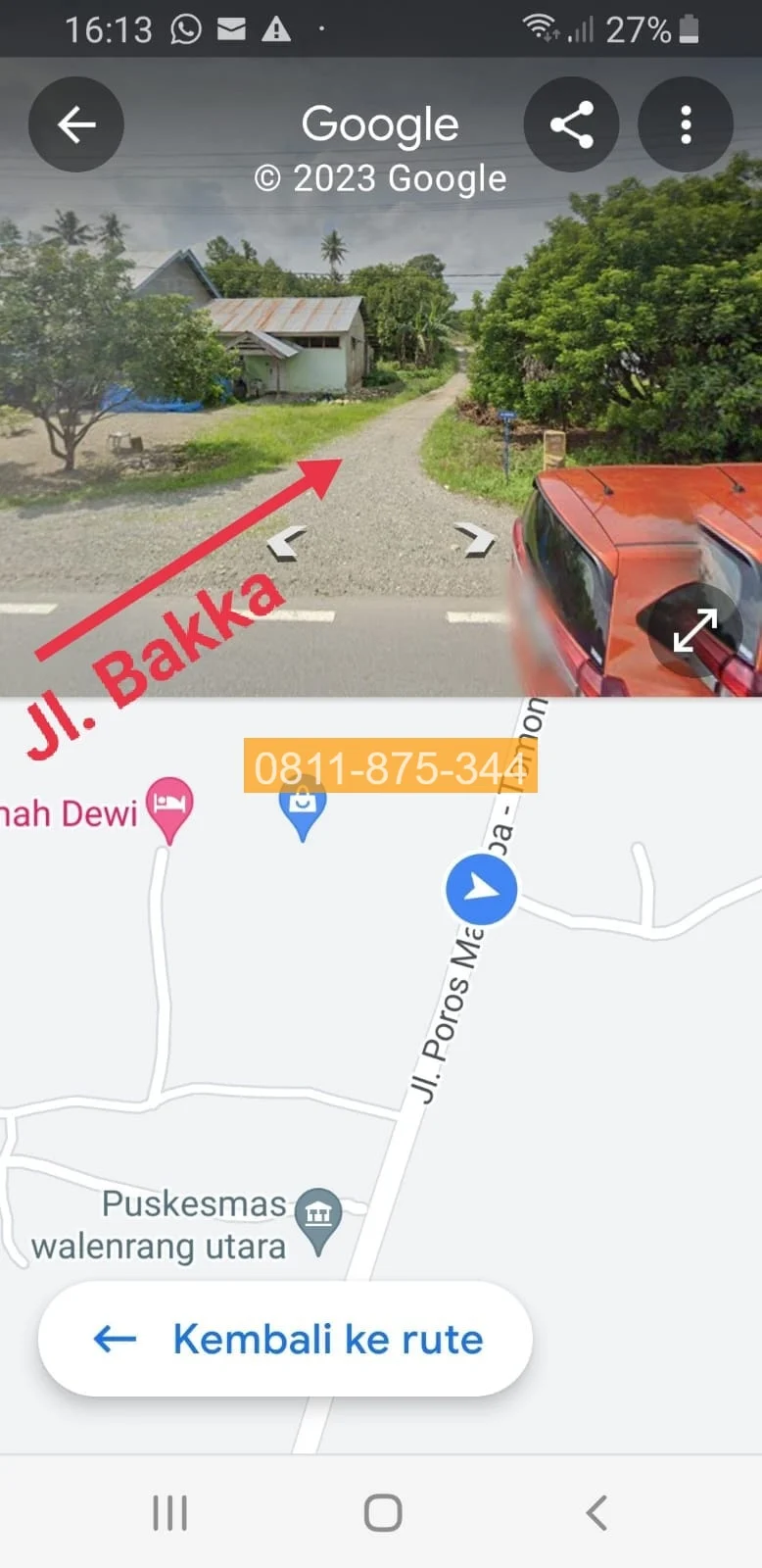The width and height of the screenshot is (762, 1568).
Task: Go back using the top-left arrow
Action: pyautogui.click(x=75, y=124)
